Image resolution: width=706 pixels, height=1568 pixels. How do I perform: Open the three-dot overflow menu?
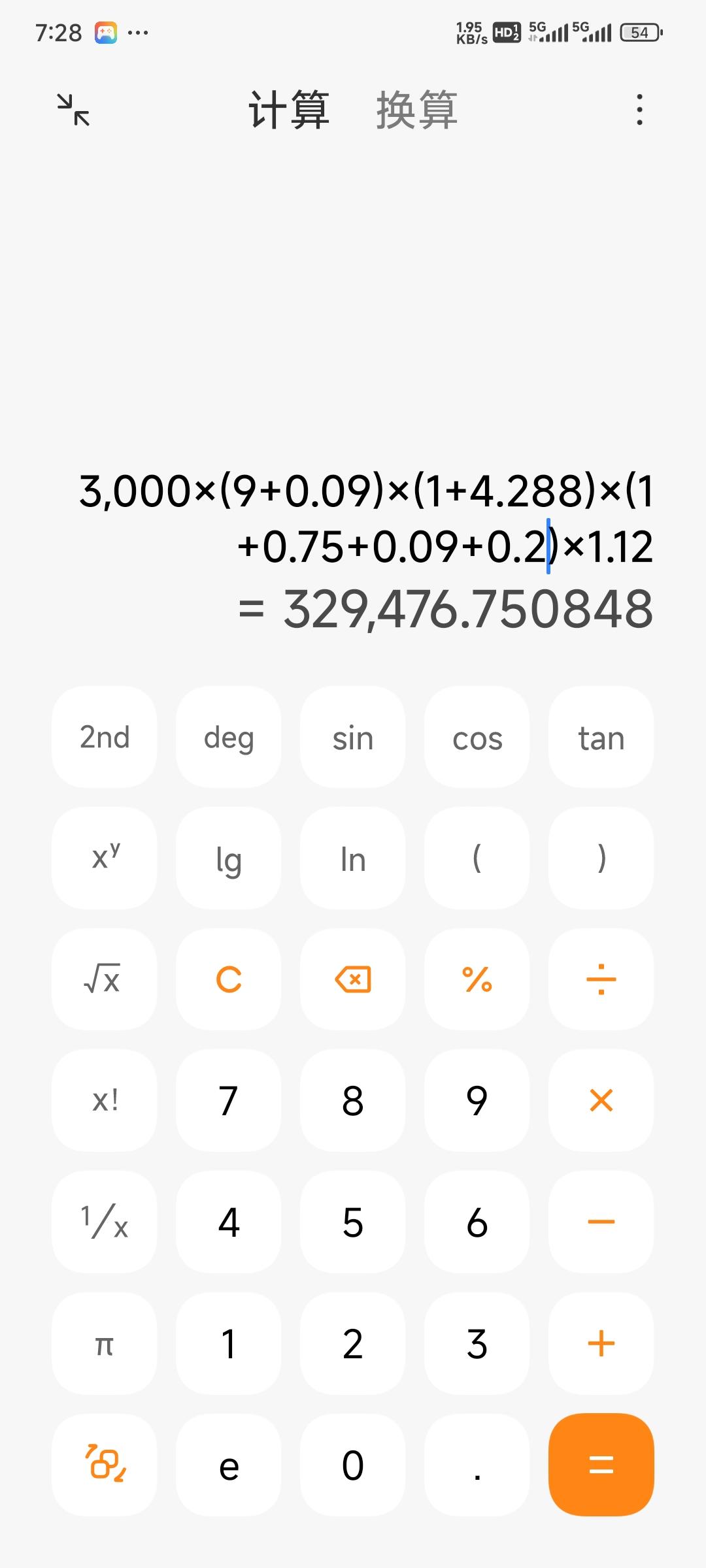point(639,109)
